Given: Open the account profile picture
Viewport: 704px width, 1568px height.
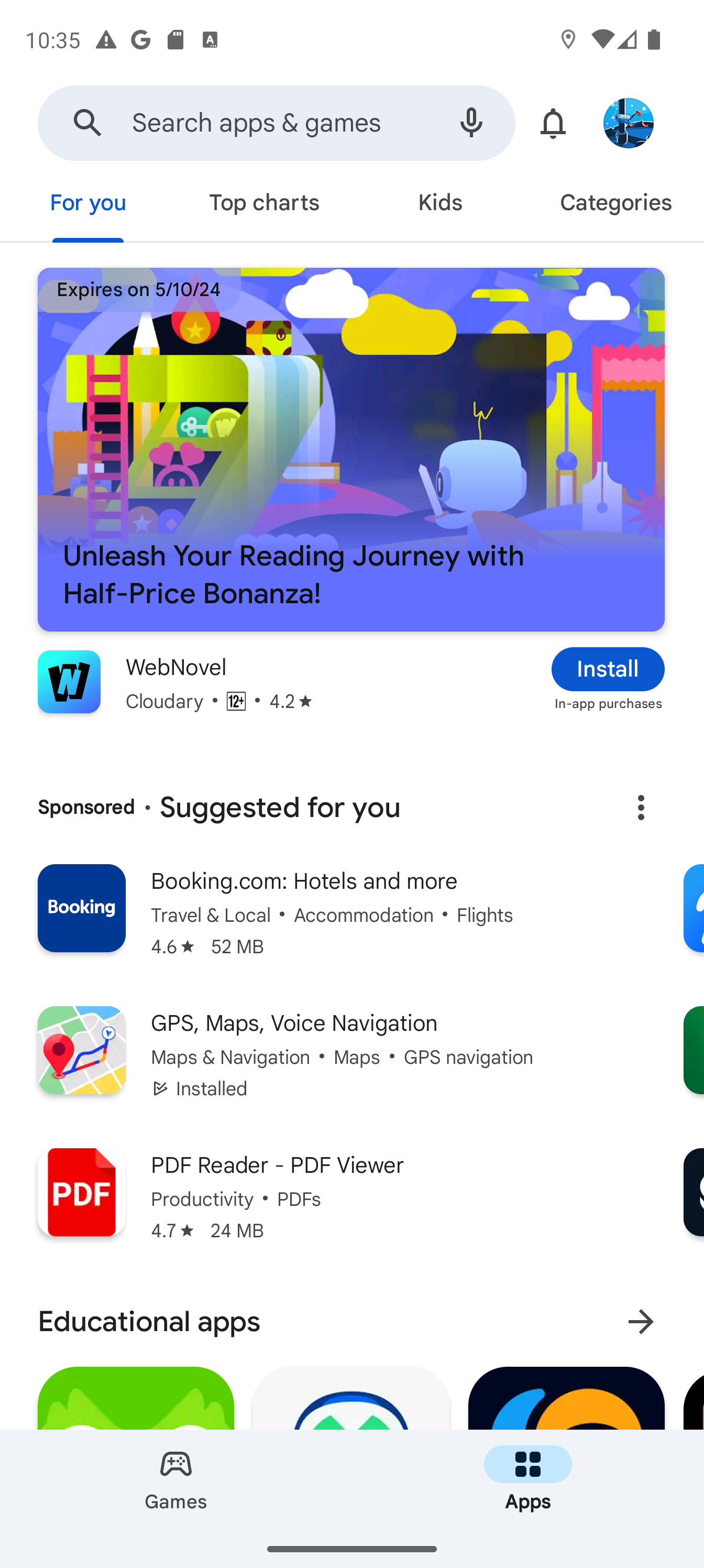Looking at the screenshot, I should coord(628,123).
